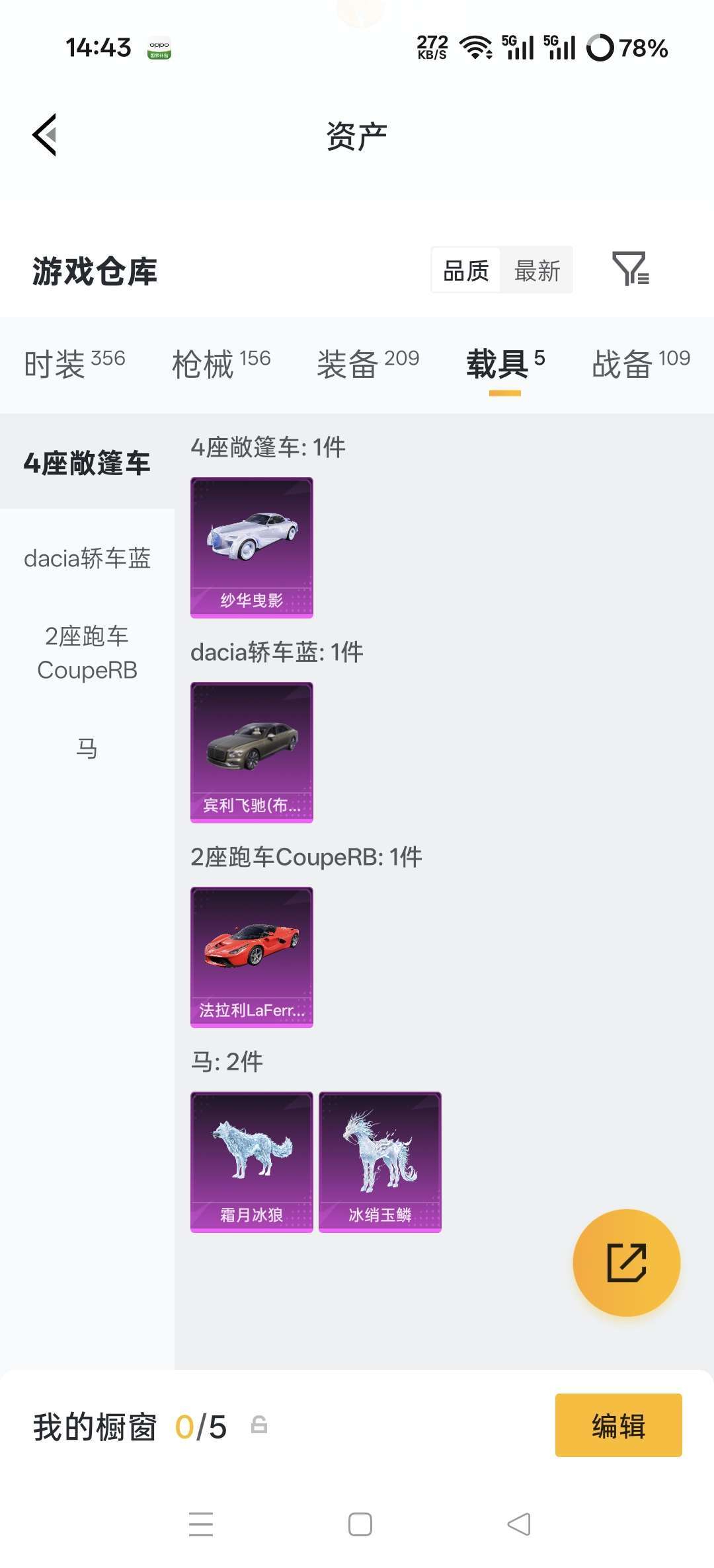Open the filter icon in 游戏仓库
This screenshot has height=1568, width=714.
[630, 269]
